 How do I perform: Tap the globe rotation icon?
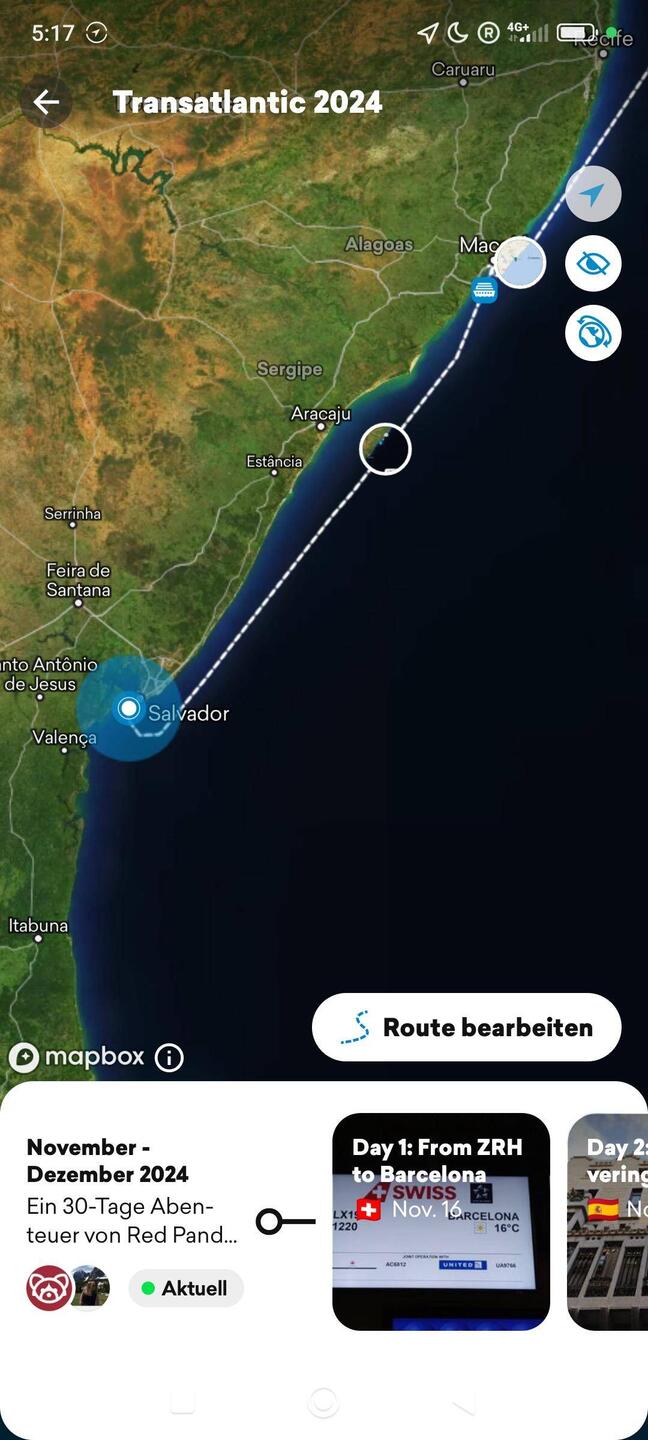click(593, 334)
